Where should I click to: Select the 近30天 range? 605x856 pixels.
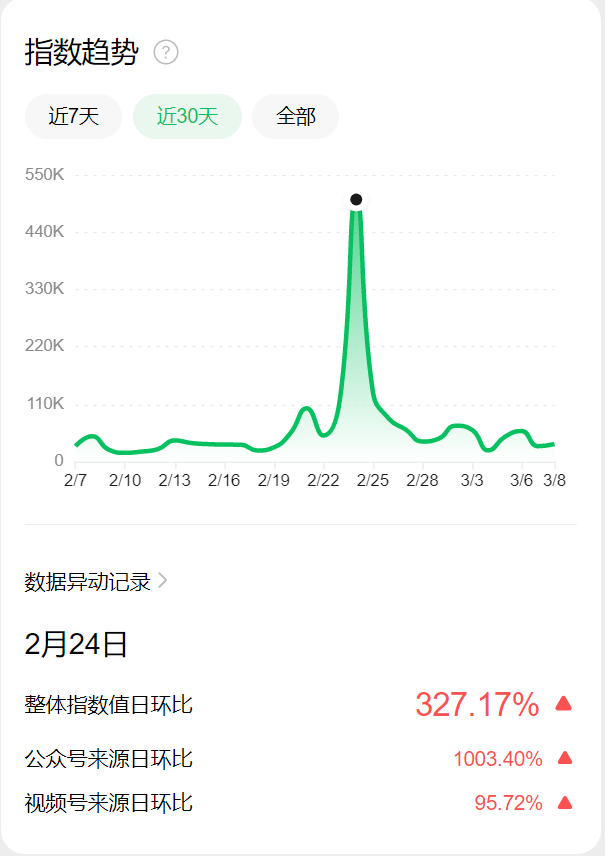[x=187, y=116]
